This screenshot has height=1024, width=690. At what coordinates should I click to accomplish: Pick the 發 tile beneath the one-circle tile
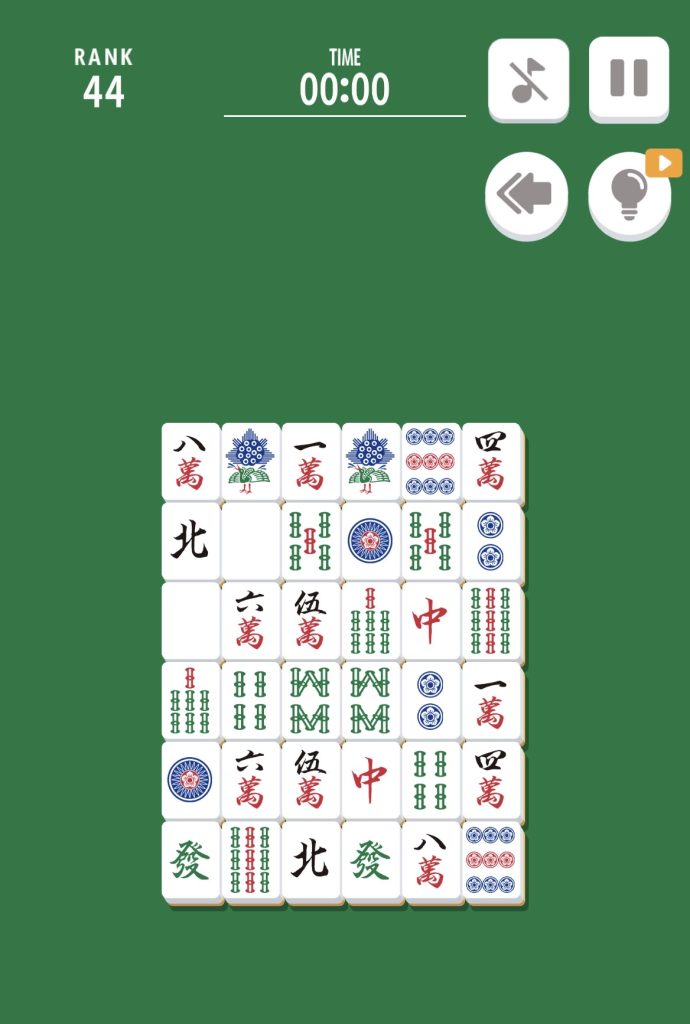coord(190,860)
